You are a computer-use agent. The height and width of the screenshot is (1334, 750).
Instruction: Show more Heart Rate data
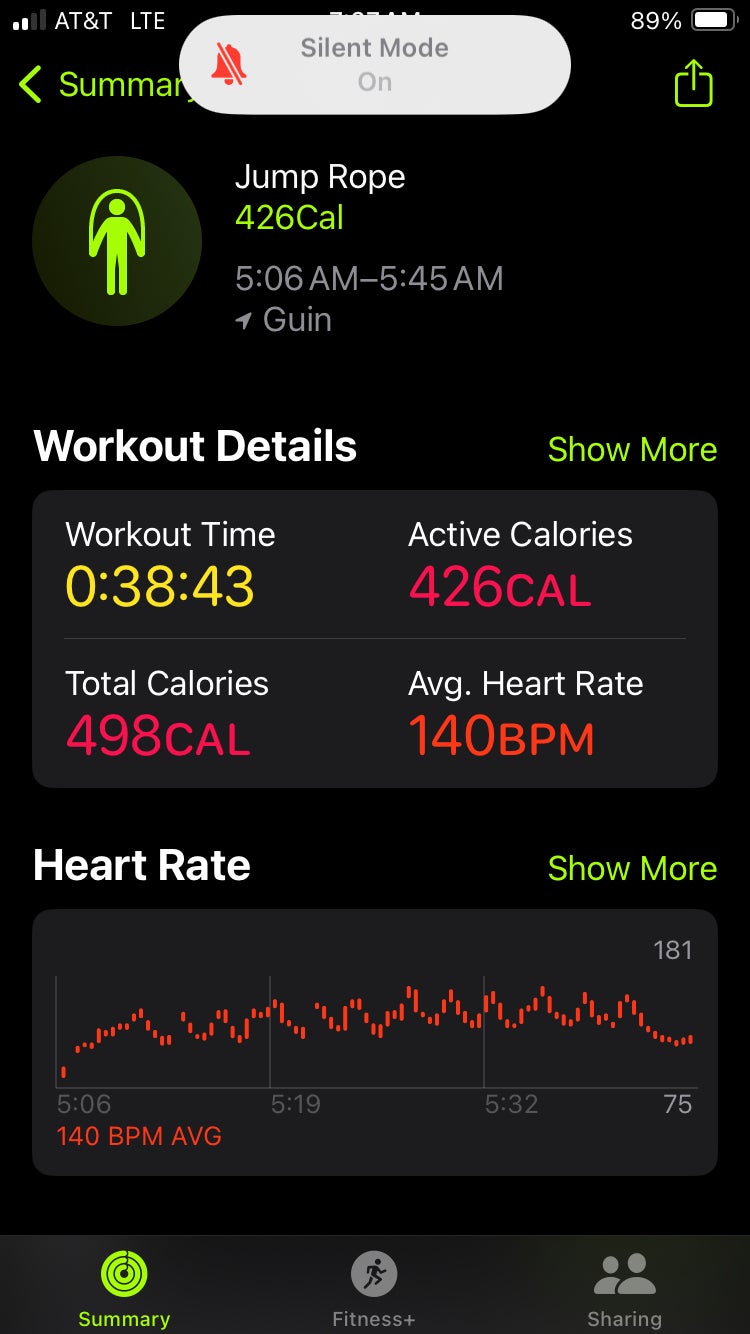point(632,868)
